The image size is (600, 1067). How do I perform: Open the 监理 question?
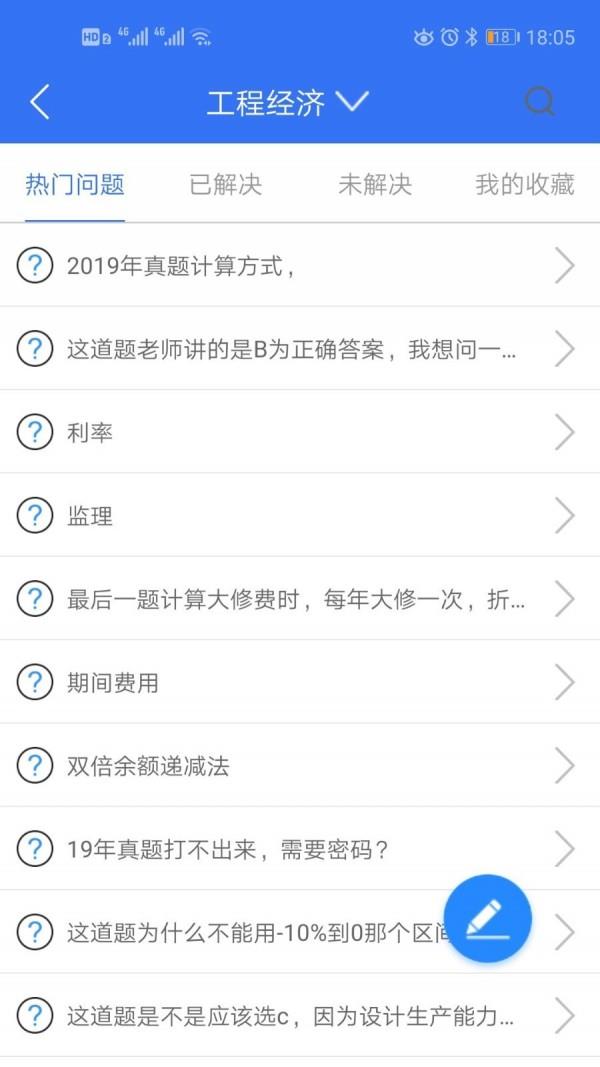300,516
